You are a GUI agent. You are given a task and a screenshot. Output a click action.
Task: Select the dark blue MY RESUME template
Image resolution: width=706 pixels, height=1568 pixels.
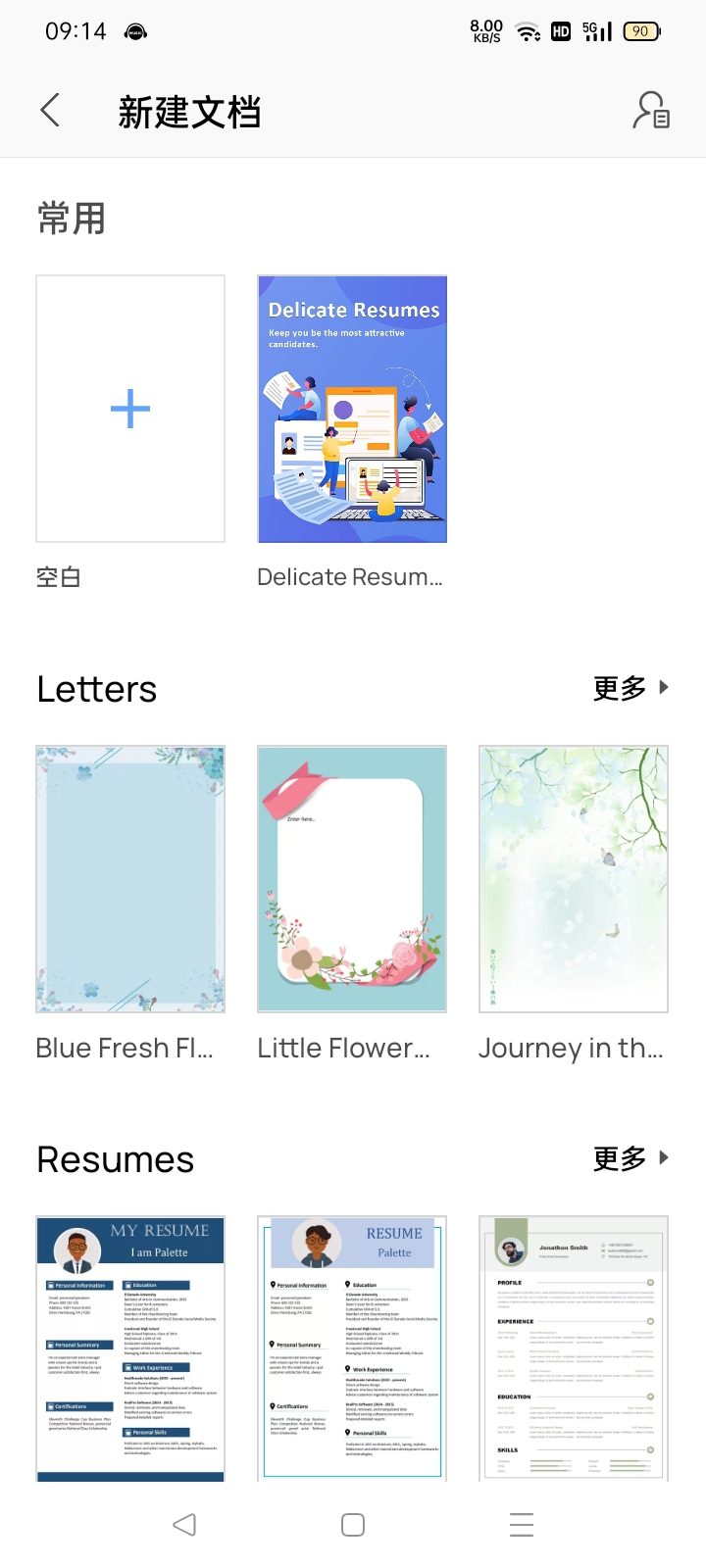tap(130, 1347)
